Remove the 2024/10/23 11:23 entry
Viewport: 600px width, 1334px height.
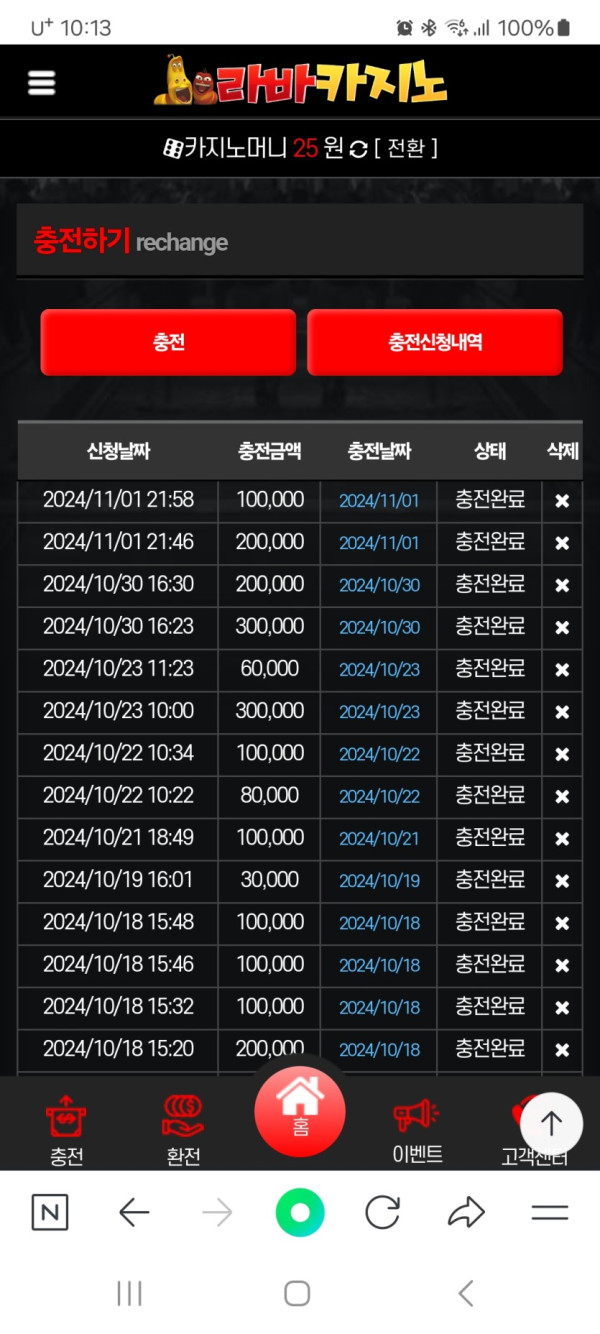562,670
